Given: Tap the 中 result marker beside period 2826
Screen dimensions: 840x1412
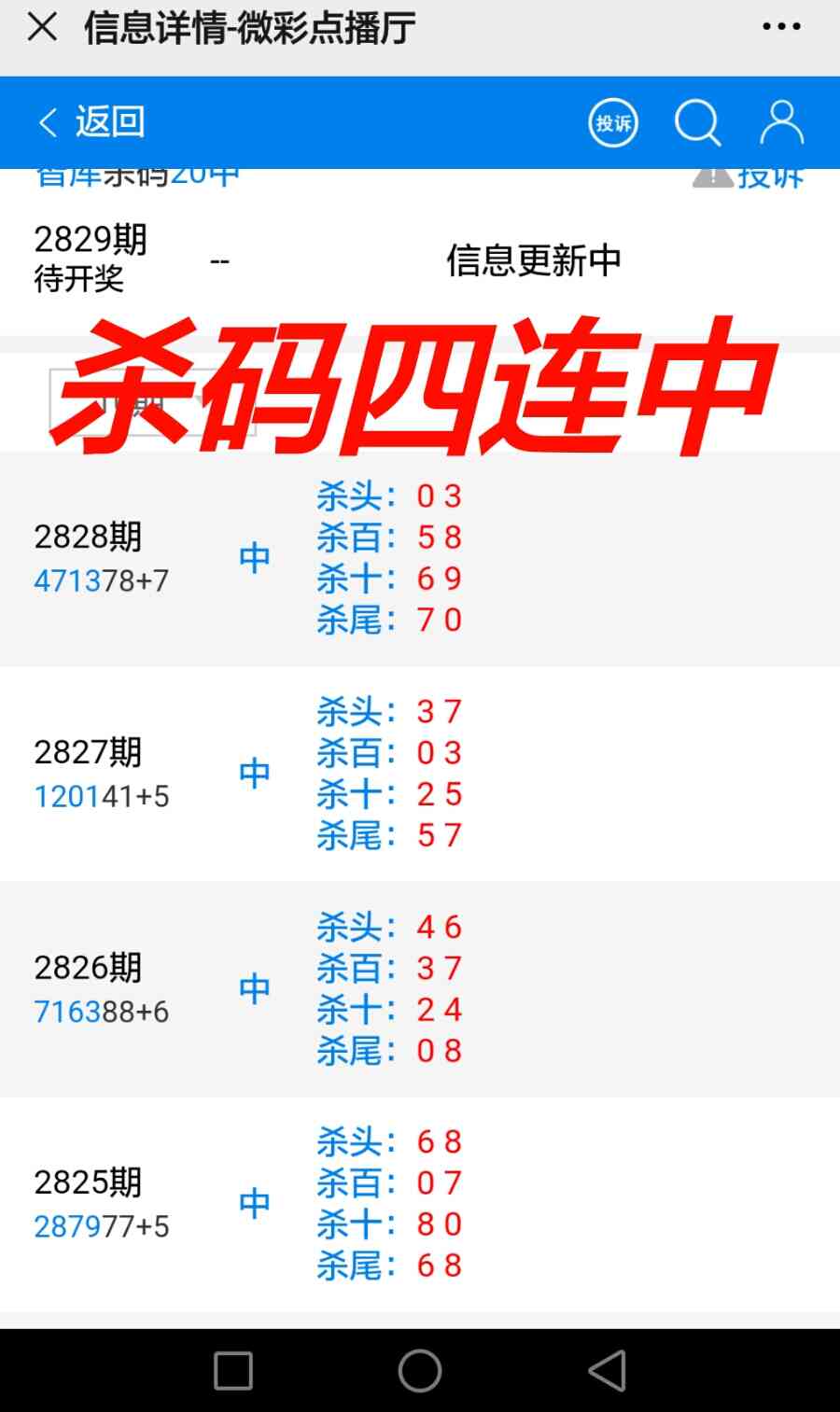Looking at the screenshot, I should click(x=253, y=987).
